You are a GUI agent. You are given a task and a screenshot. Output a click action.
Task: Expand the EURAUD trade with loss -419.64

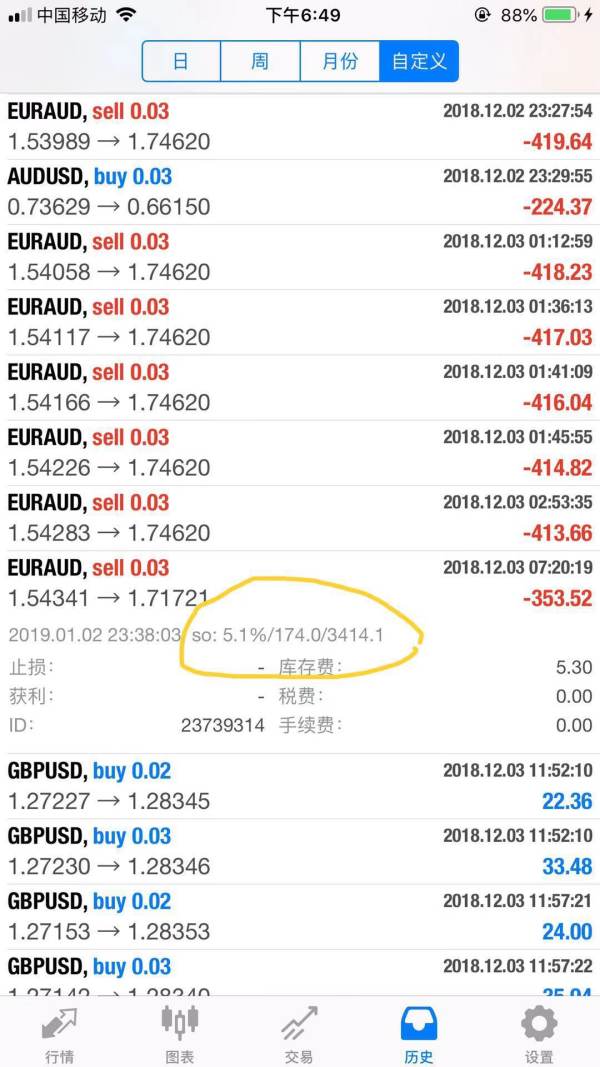pos(300,127)
